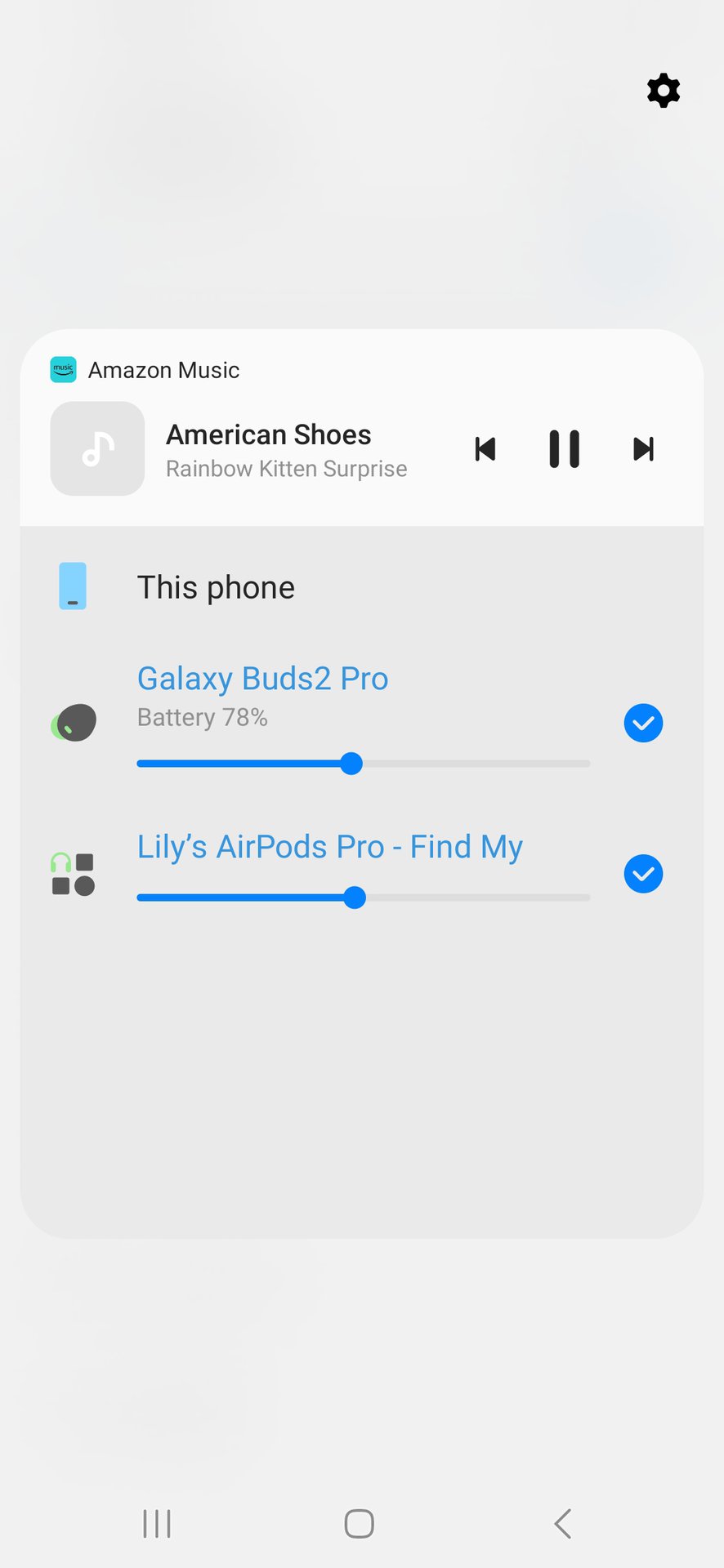This screenshot has width=724, height=1568.
Task: Set Lily's AirPods Pro volume slider
Action: tap(355, 898)
